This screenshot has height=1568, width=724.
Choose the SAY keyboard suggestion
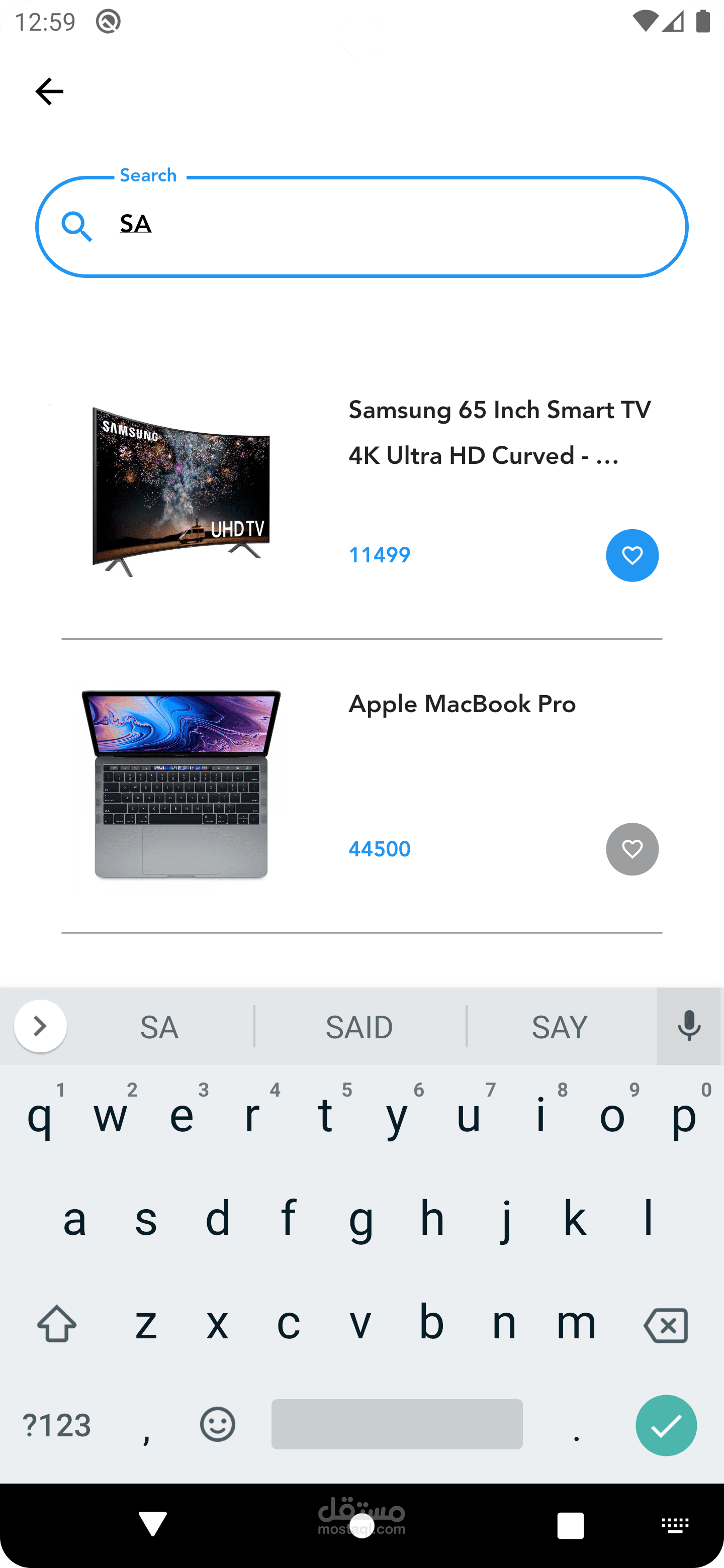(x=559, y=1027)
